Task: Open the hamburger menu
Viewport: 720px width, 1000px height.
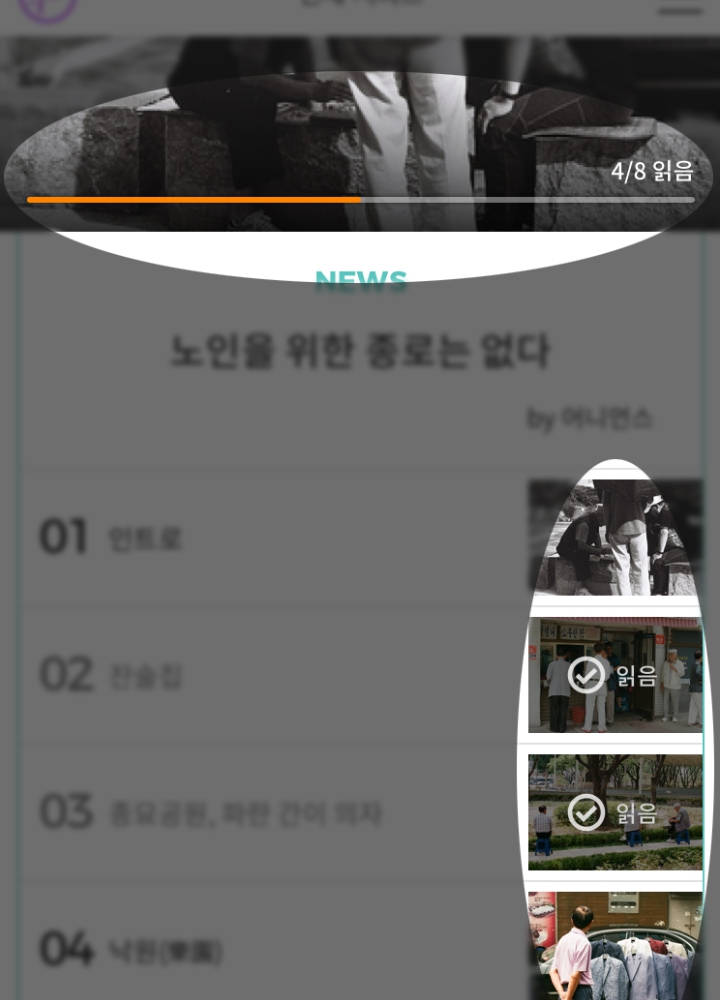Action: point(682,8)
